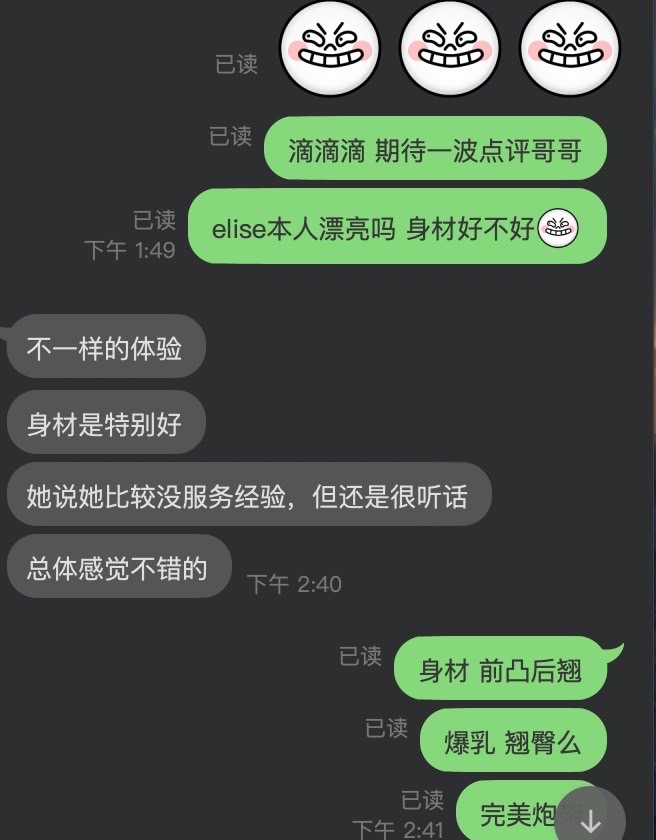The height and width of the screenshot is (840, 656).
Task: Jump to the latest messages with the down arrow
Action: click(x=590, y=819)
